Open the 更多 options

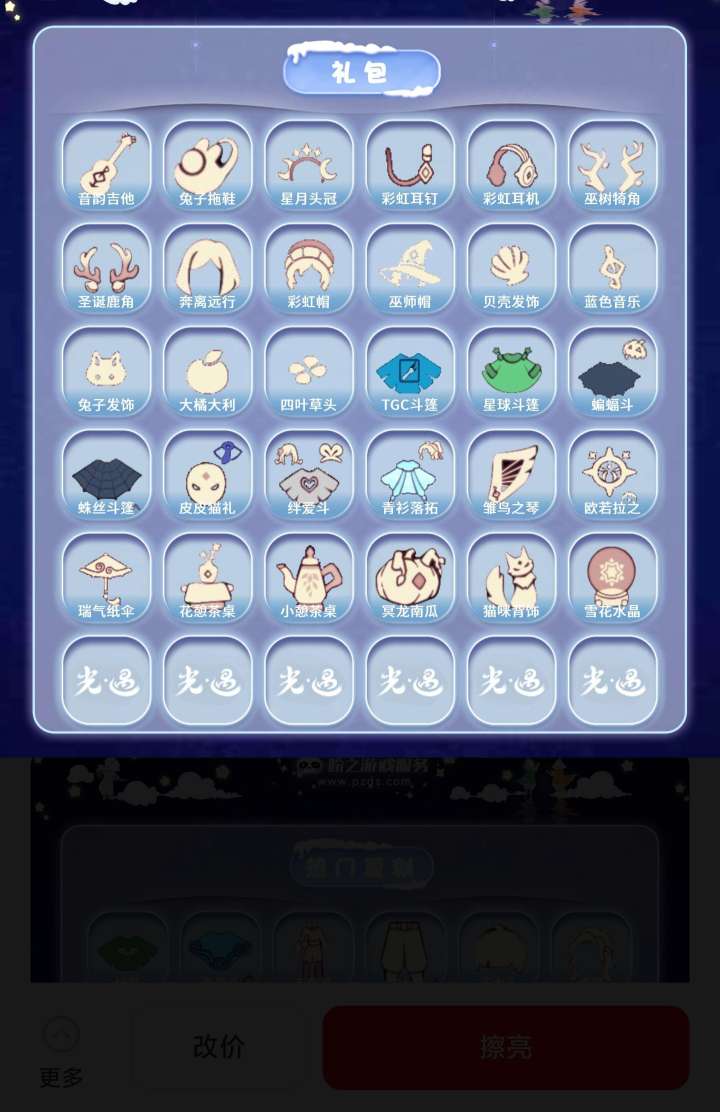61,1050
